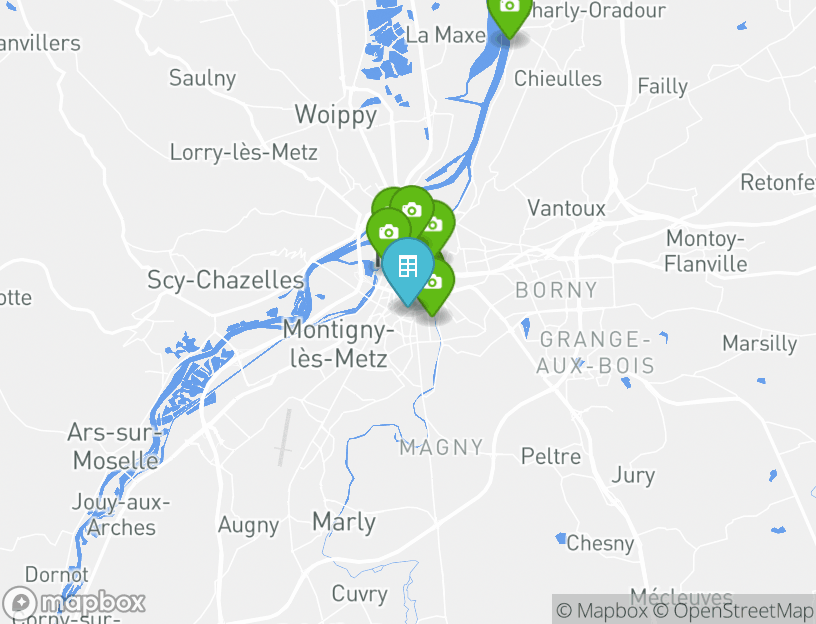Image resolution: width=816 pixels, height=624 pixels.
Task: Select the blue building pin in Metz
Action: pos(407,267)
